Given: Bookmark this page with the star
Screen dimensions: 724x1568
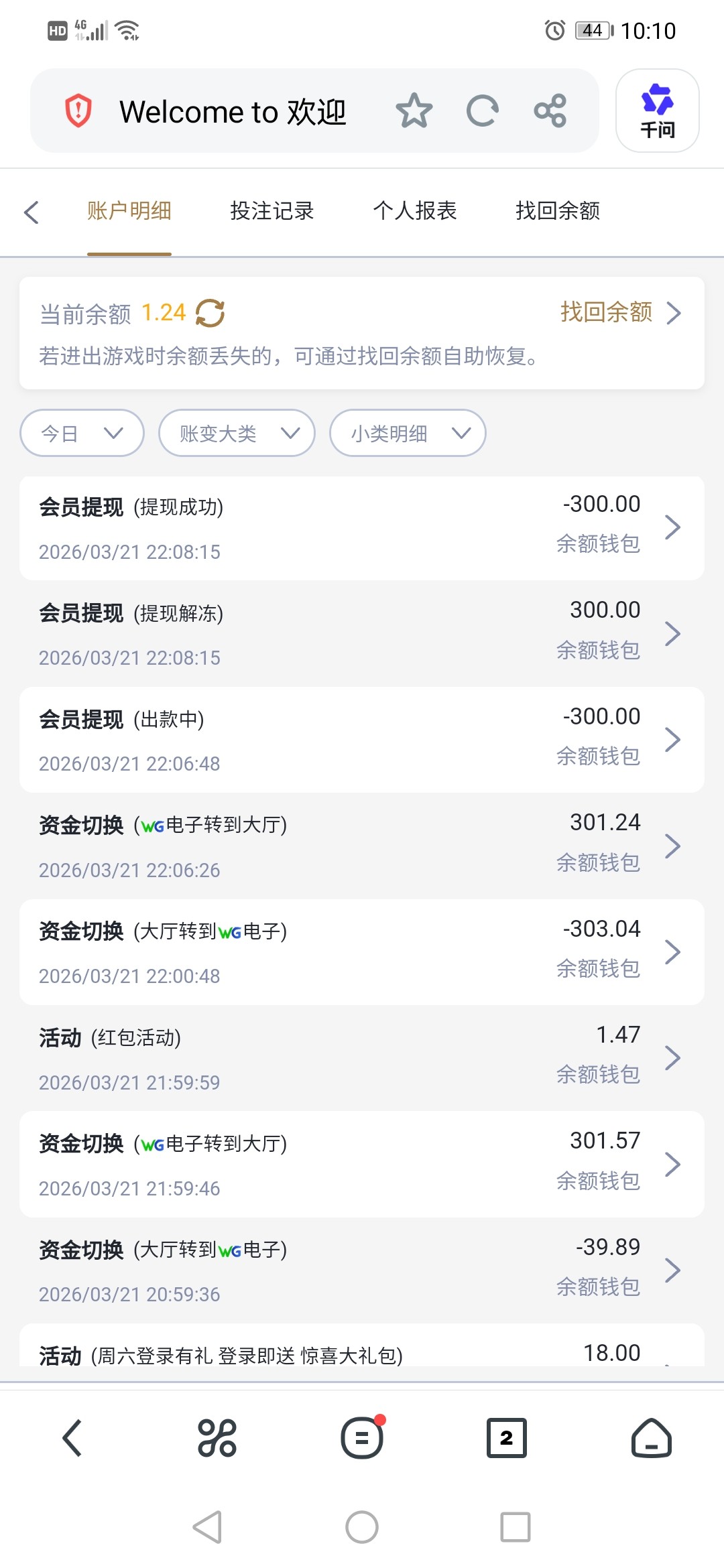Looking at the screenshot, I should (x=414, y=111).
